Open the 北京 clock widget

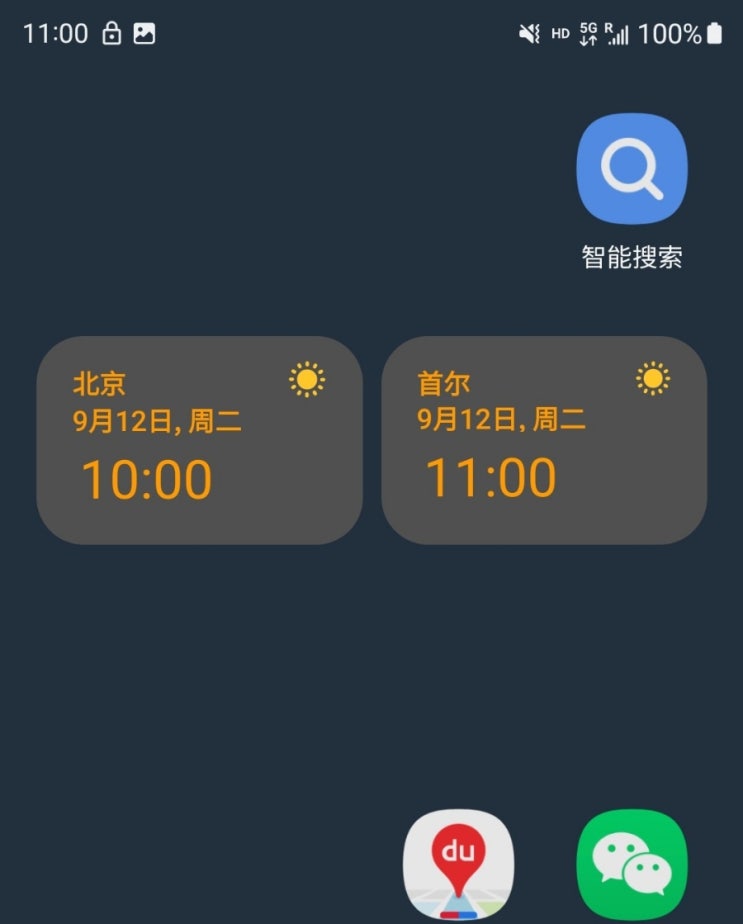point(199,440)
